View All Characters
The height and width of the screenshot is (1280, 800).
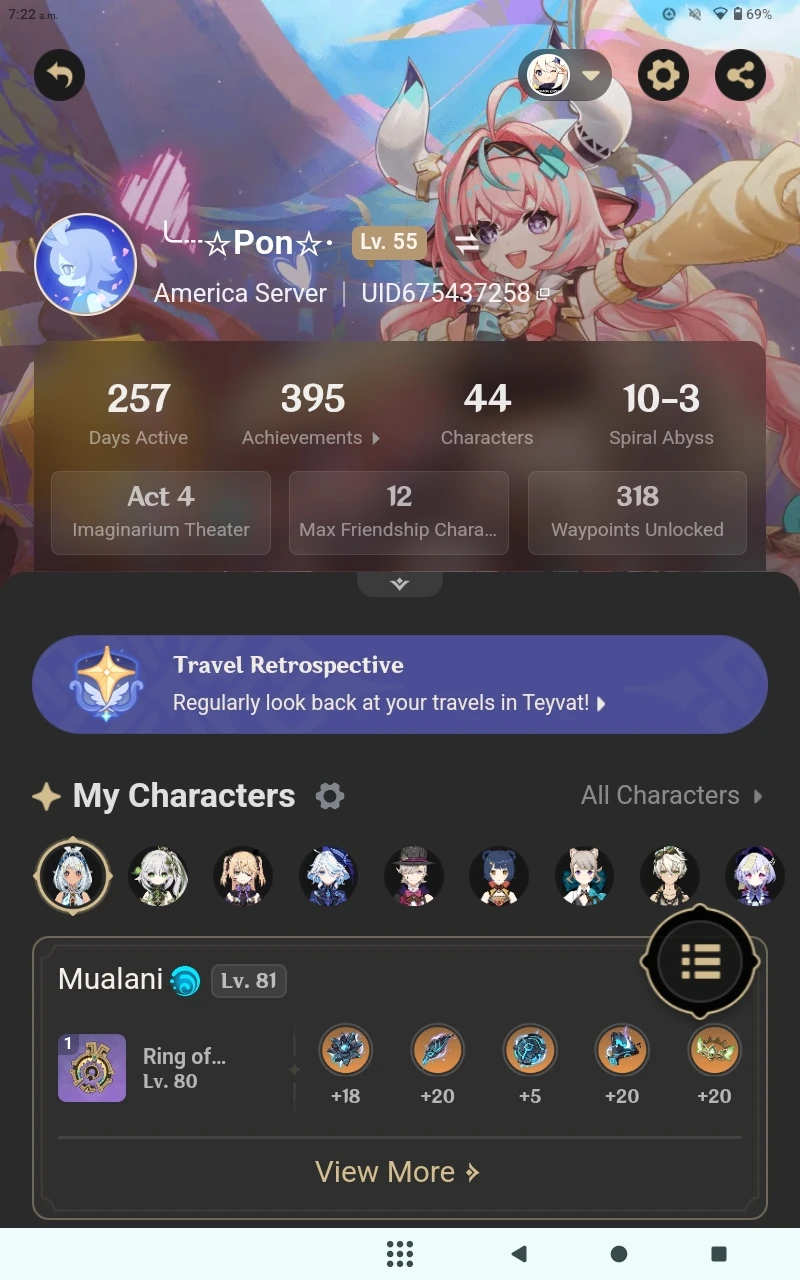point(672,796)
